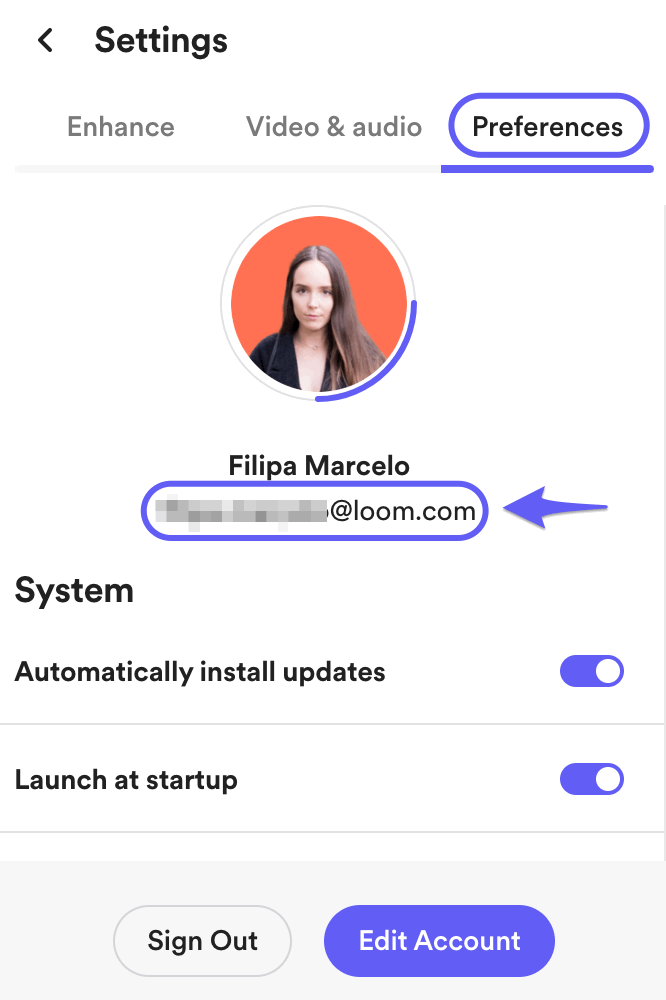The image size is (666, 1000).
Task: Select the Preferences tab
Action: pyautogui.click(x=547, y=127)
